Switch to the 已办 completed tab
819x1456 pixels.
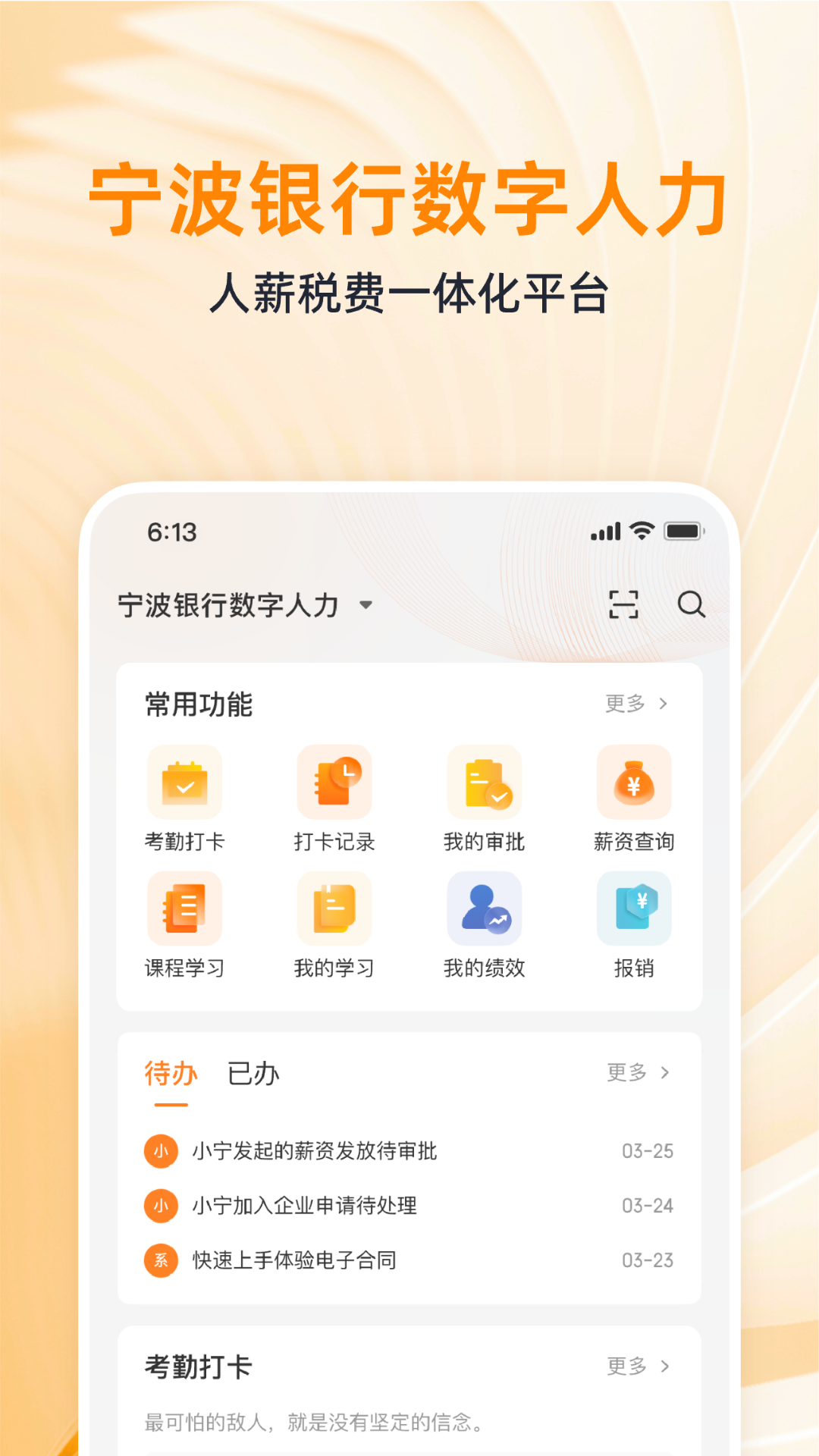(x=253, y=1072)
